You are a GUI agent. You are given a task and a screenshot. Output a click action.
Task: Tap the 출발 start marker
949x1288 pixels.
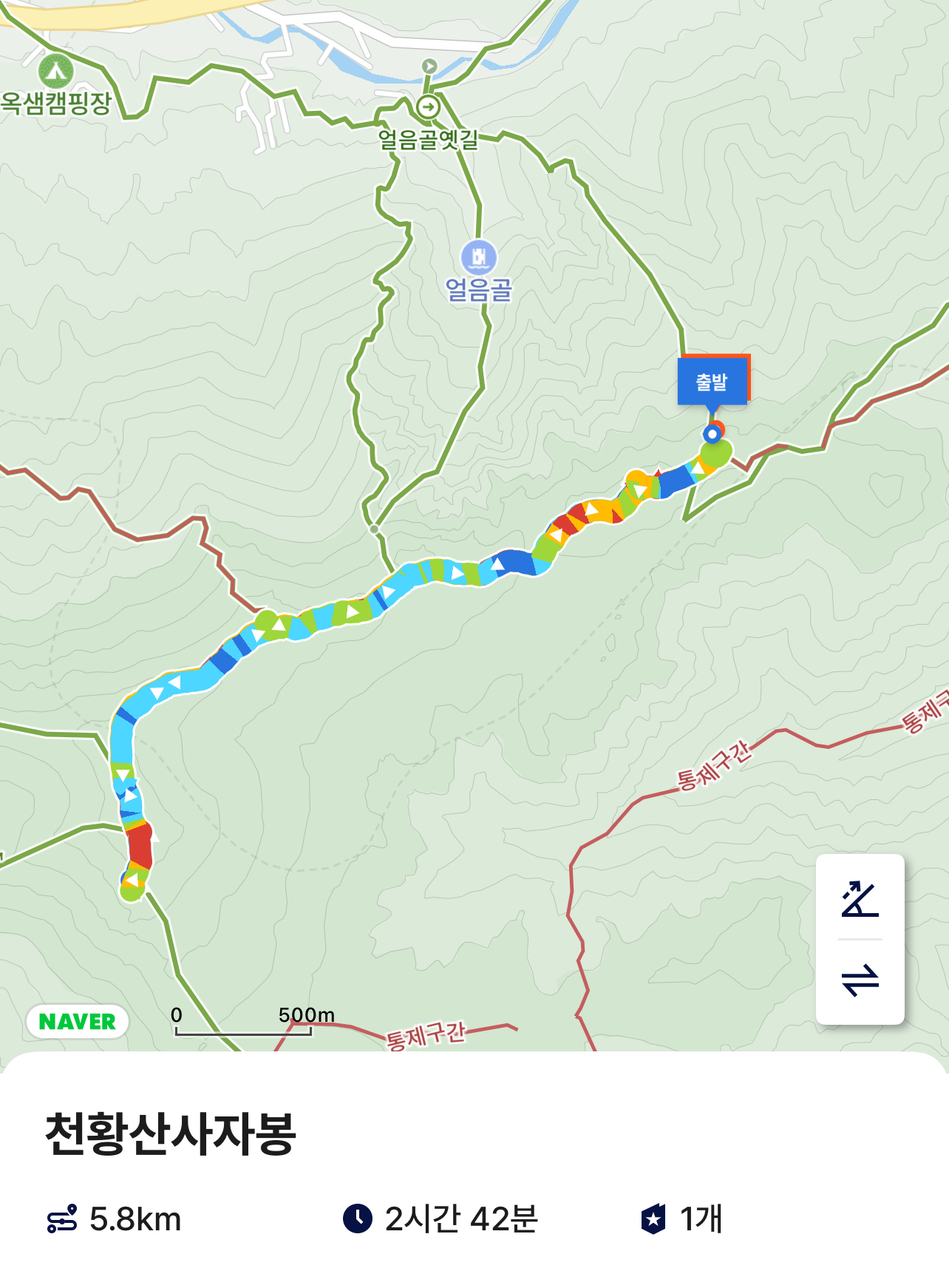point(712,382)
